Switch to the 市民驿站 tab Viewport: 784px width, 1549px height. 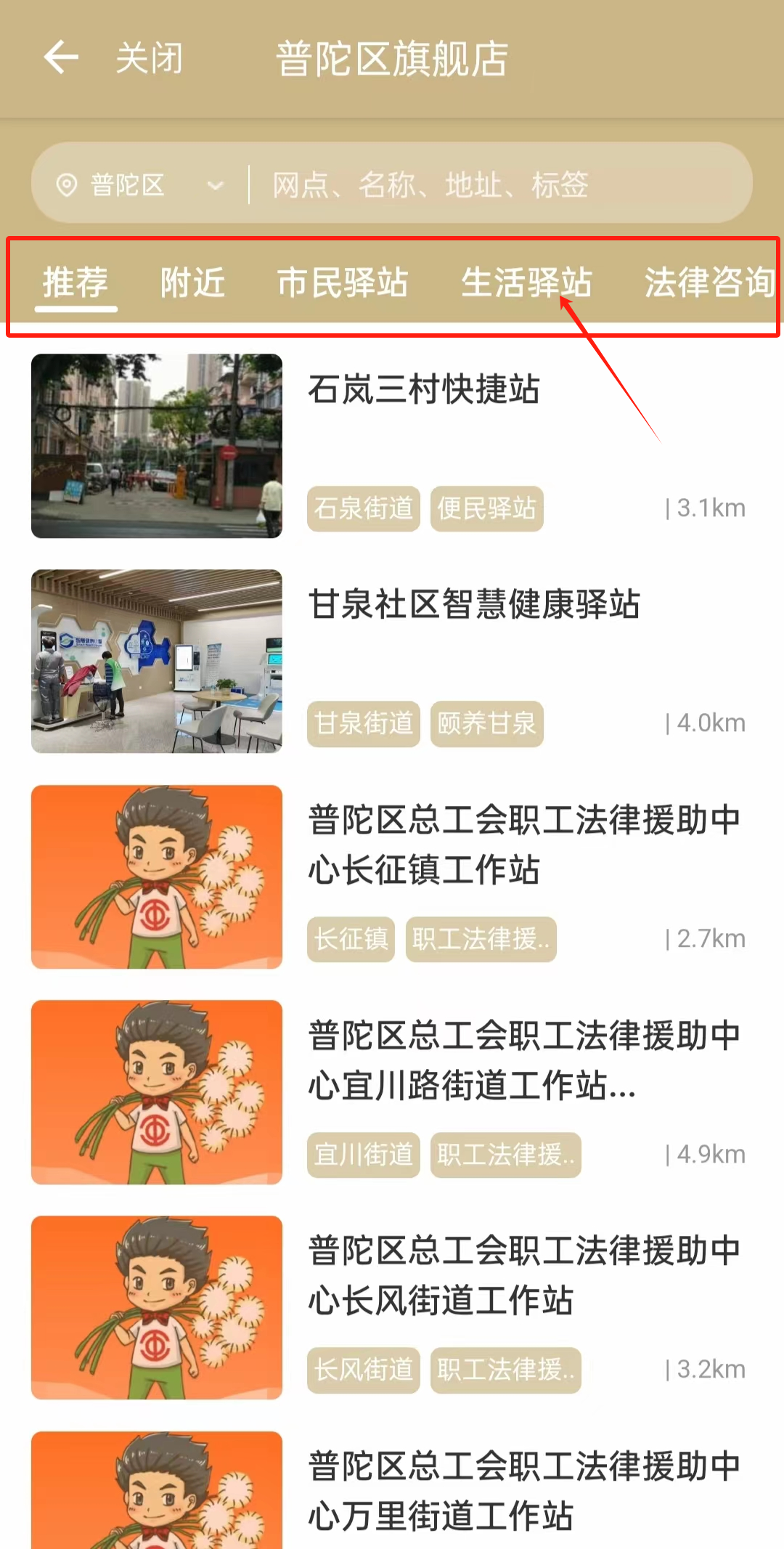pyautogui.click(x=343, y=282)
